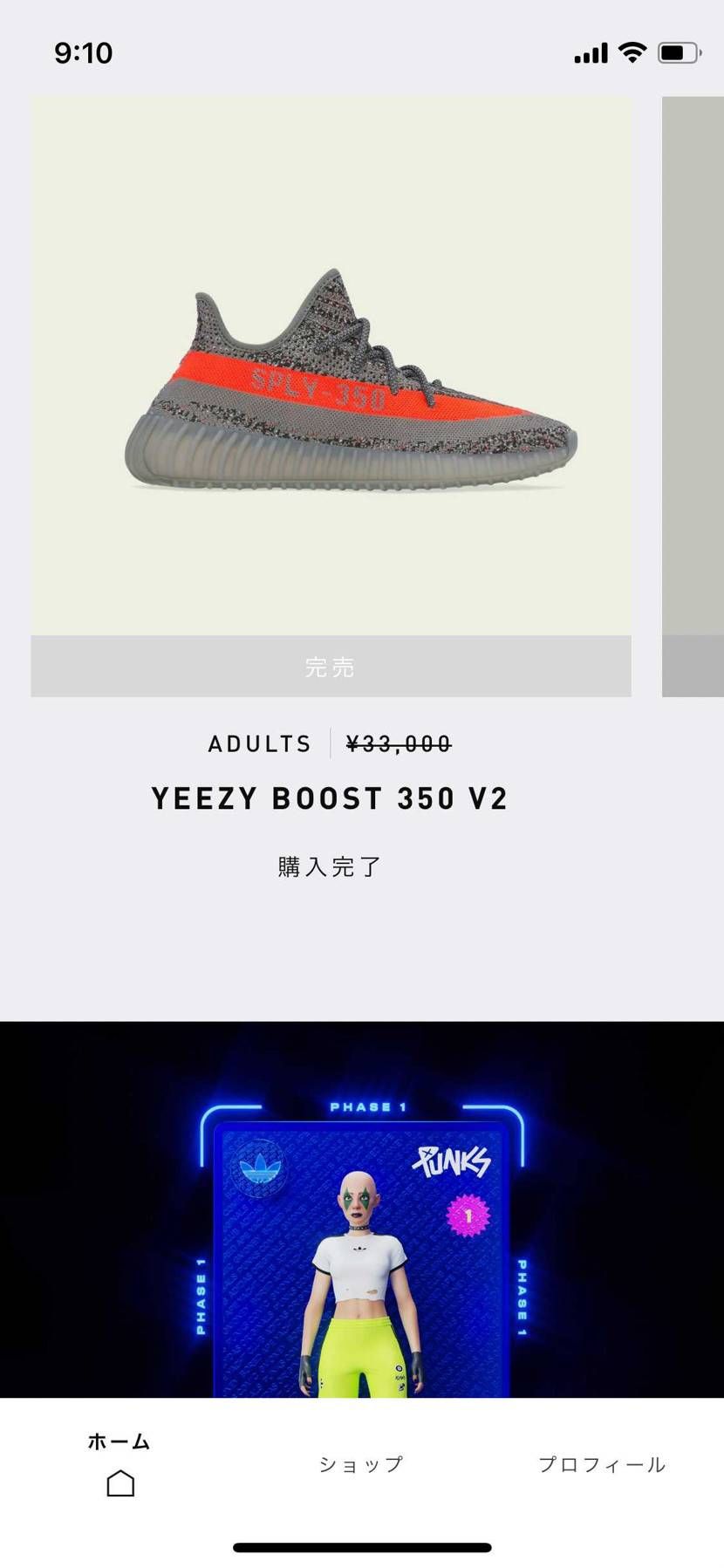Open the プロフィール tab
This screenshot has width=724, height=1568.
[x=602, y=1465]
